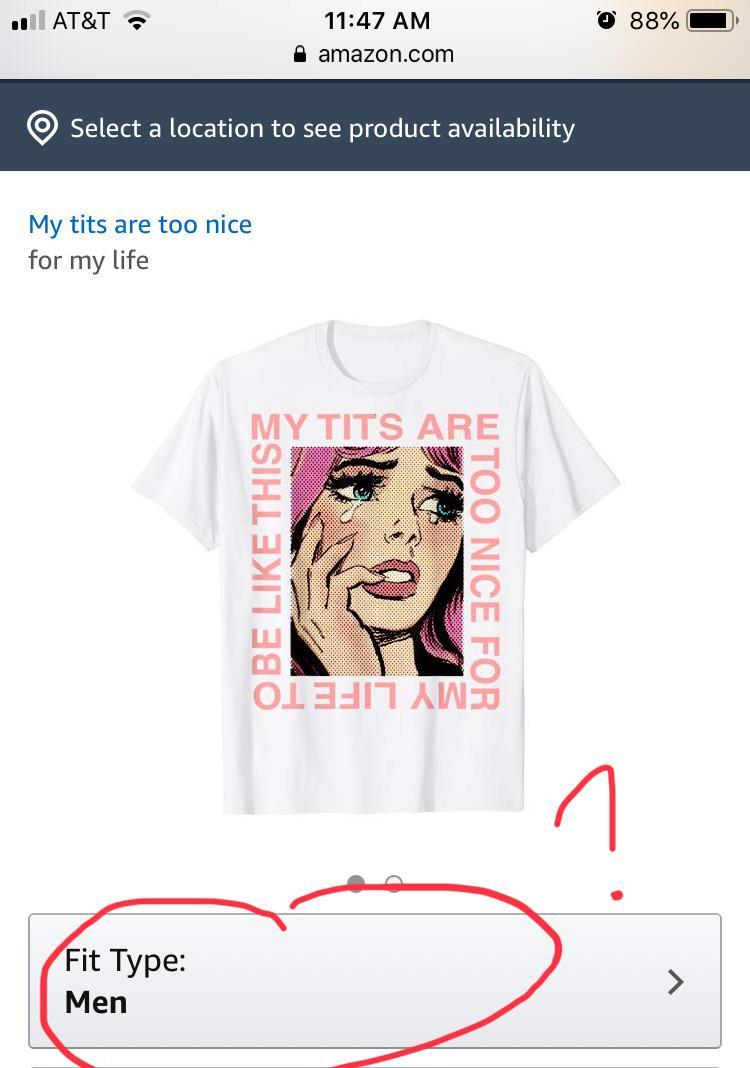Open the brand link above the shirt
This screenshot has width=750, height=1068.
pos(140,224)
